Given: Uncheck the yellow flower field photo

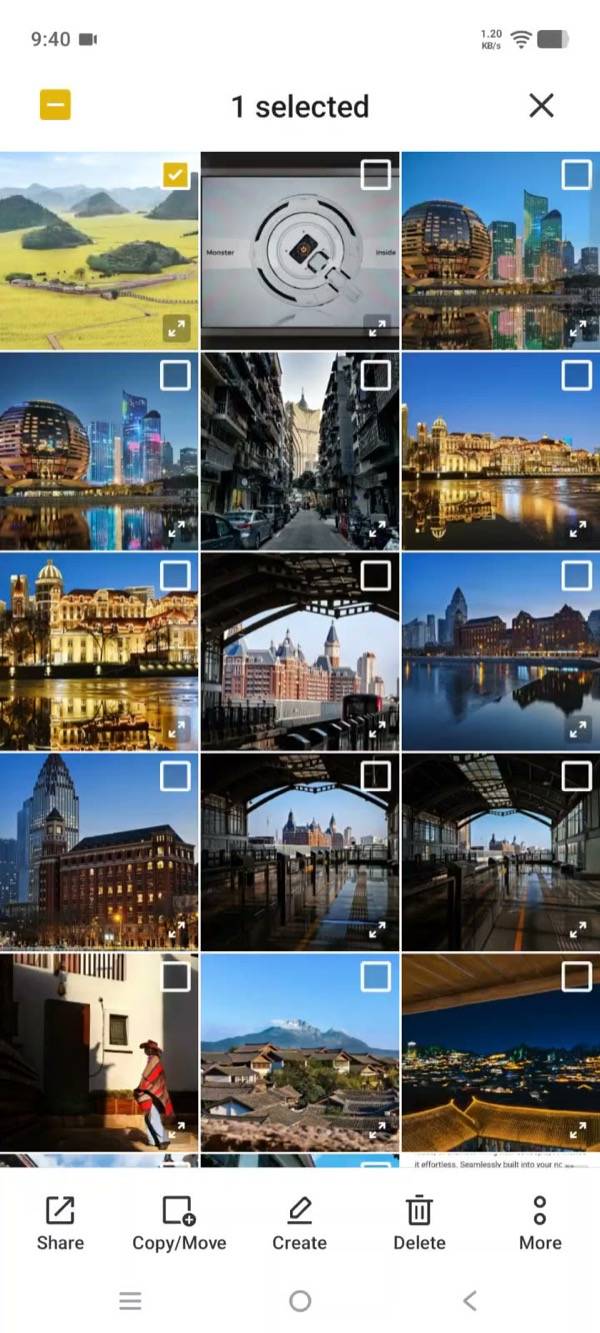Looking at the screenshot, I should coord(175,175).
